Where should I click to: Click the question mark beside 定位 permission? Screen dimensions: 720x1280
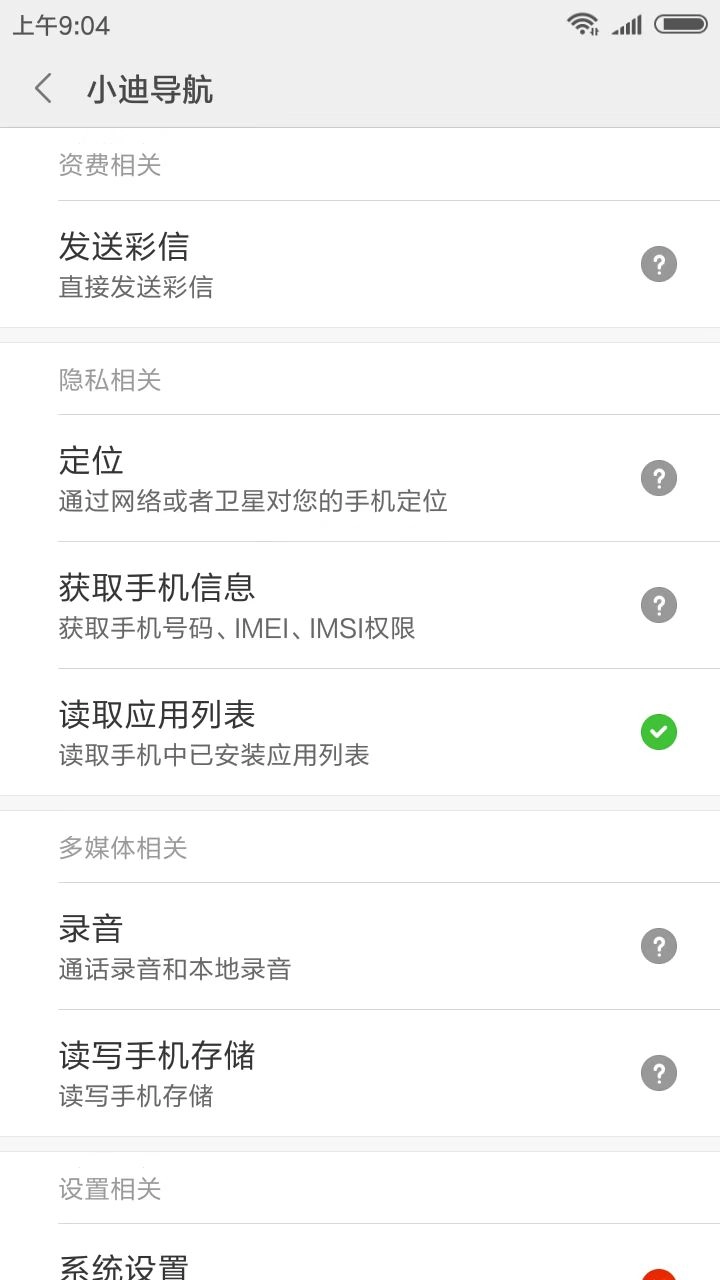click(x=658, y=478)
